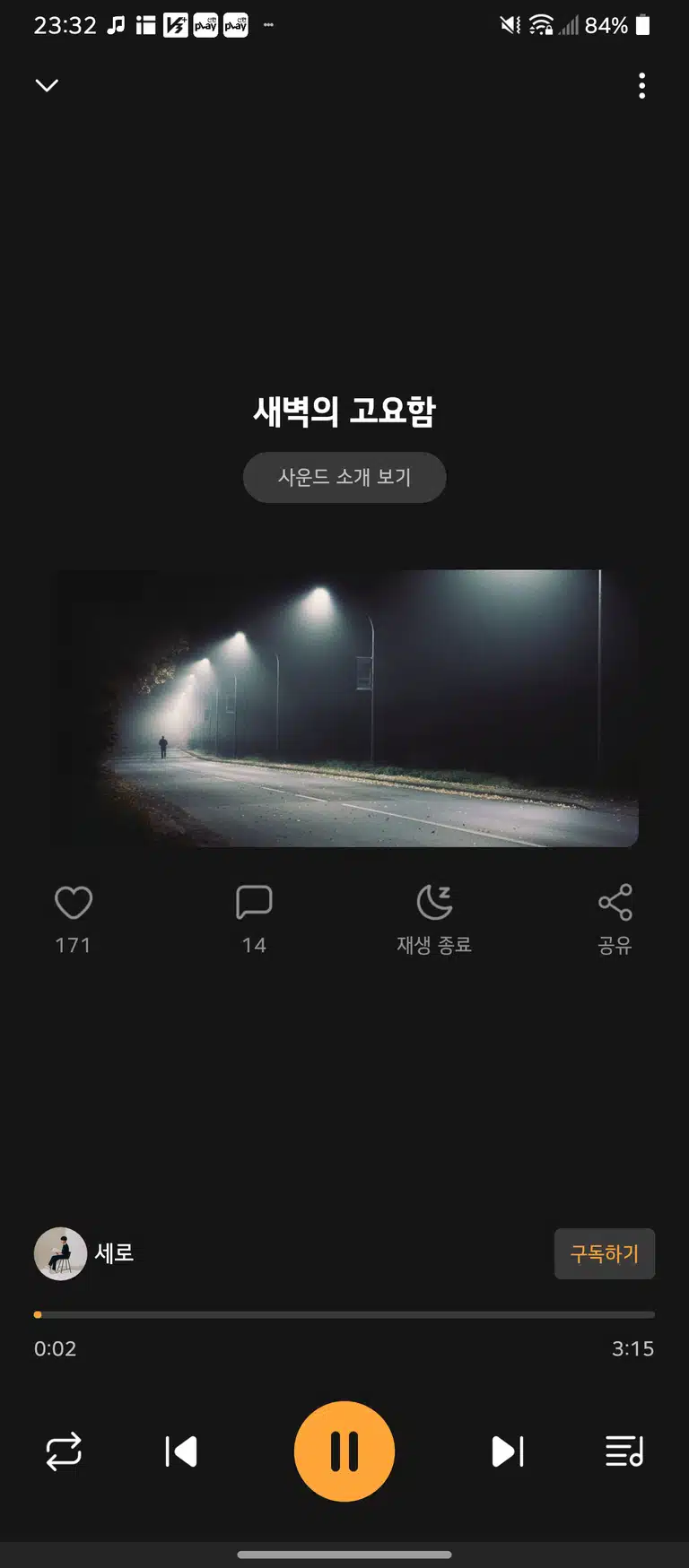Skip to the previous track
This screenshot has height=1568, width=689.
[181, 1451]
